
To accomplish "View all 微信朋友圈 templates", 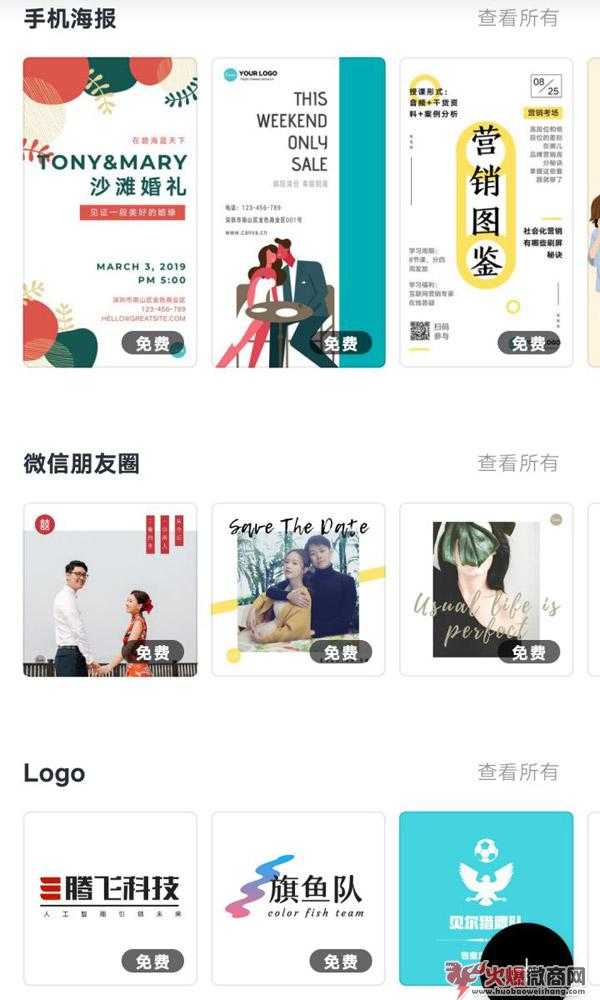I will point(517,463).
